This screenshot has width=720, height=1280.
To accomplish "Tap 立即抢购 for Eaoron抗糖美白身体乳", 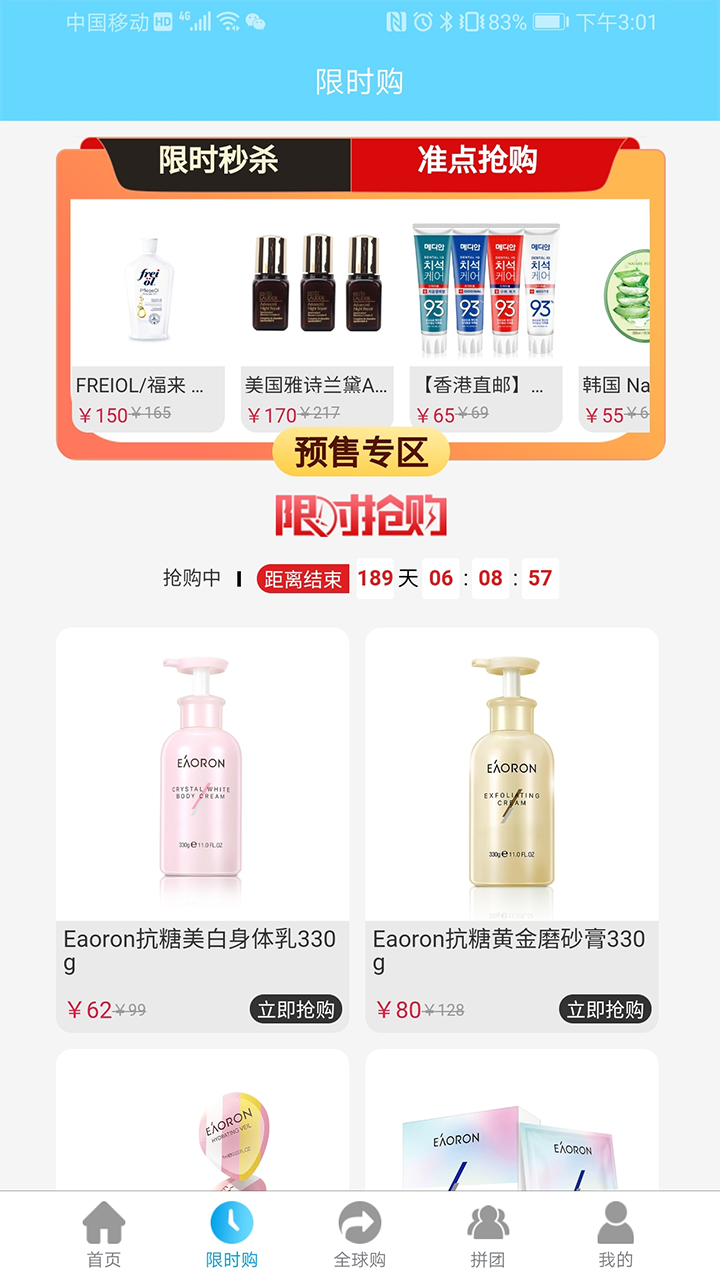I will [296, 1009].
